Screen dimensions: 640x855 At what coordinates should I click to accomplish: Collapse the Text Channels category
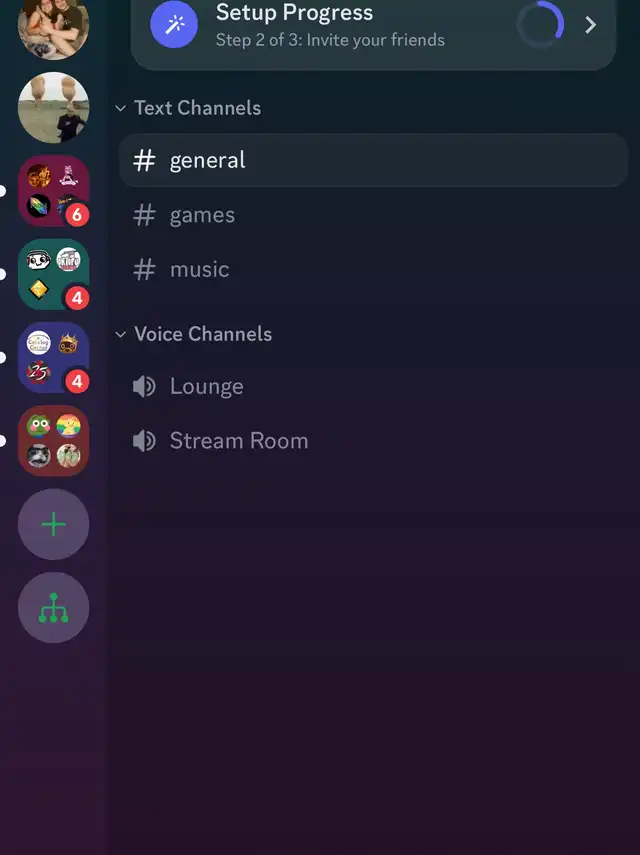[x=188, y=108]
